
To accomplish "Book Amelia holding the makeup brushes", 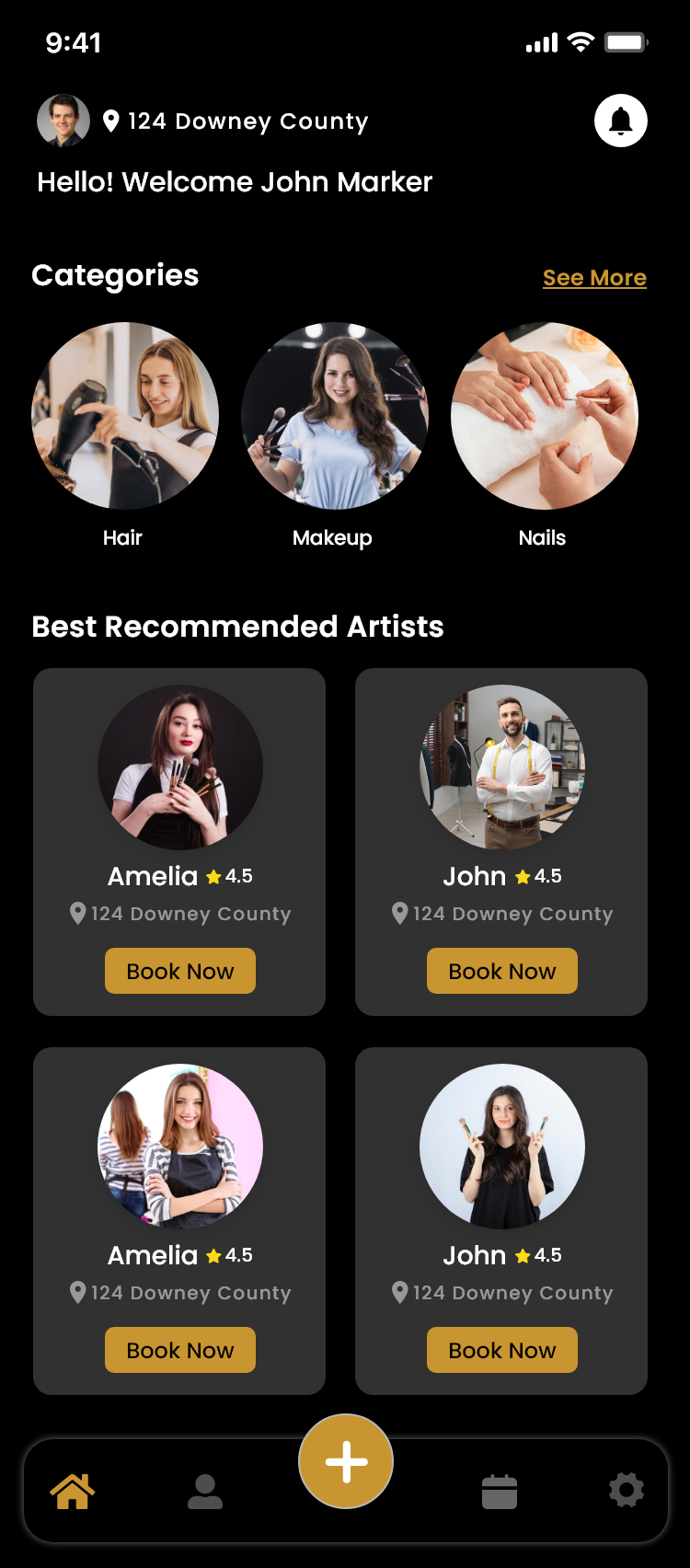I will point(180,971).
